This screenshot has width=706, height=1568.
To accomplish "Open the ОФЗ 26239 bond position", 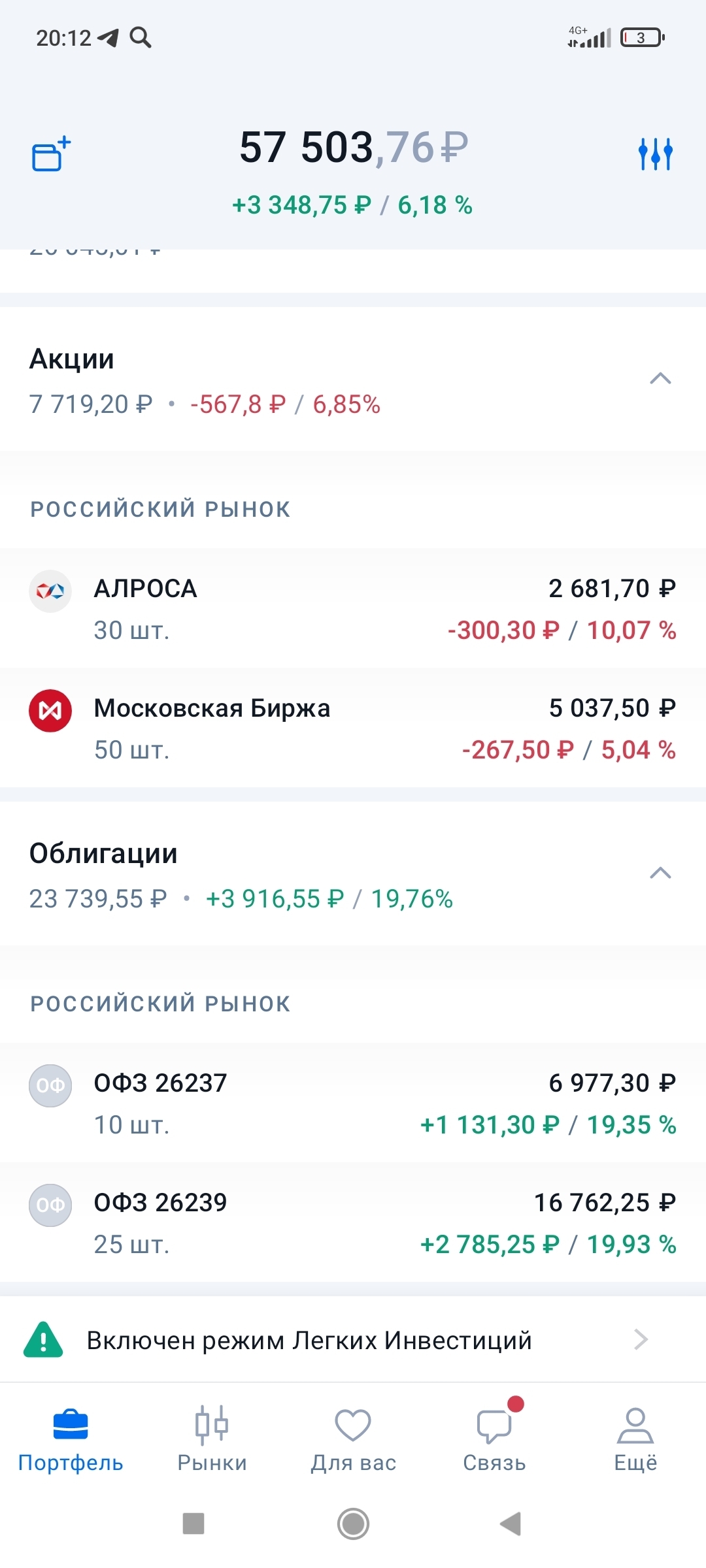I will click(353, 1223).
